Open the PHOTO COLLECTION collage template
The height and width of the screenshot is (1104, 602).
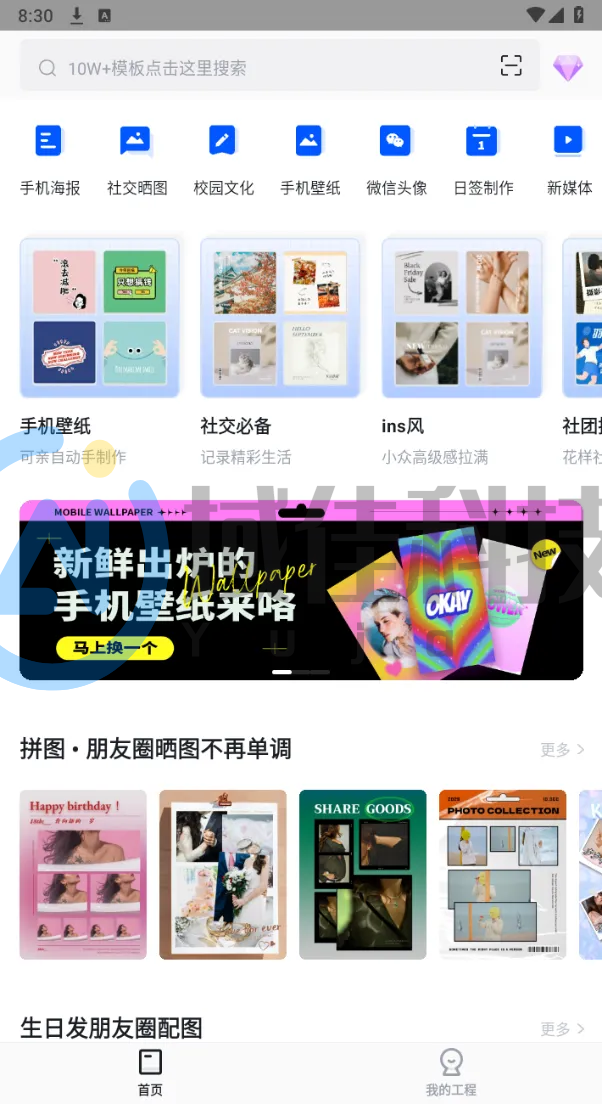point(502,875)
